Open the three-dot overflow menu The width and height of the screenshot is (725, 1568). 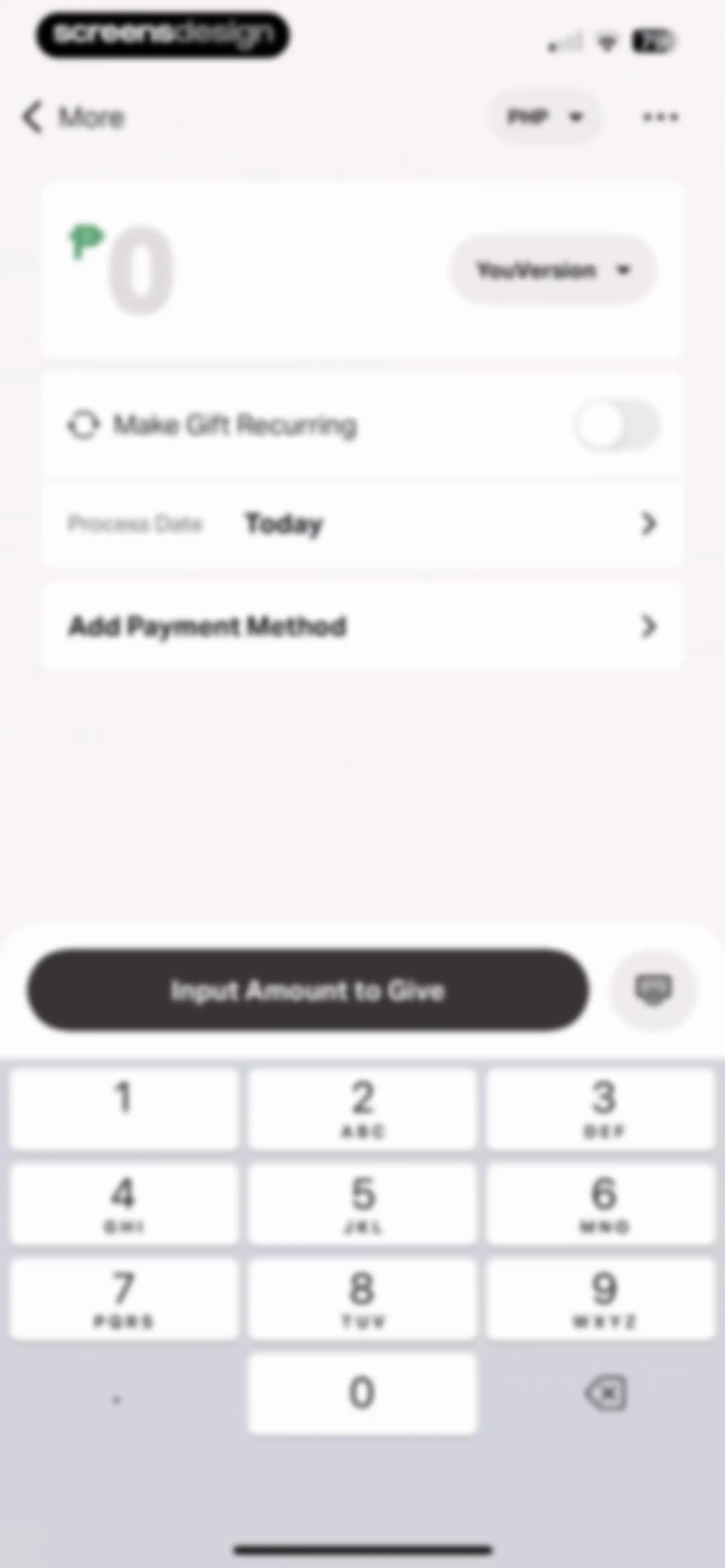tap(661, 116)
